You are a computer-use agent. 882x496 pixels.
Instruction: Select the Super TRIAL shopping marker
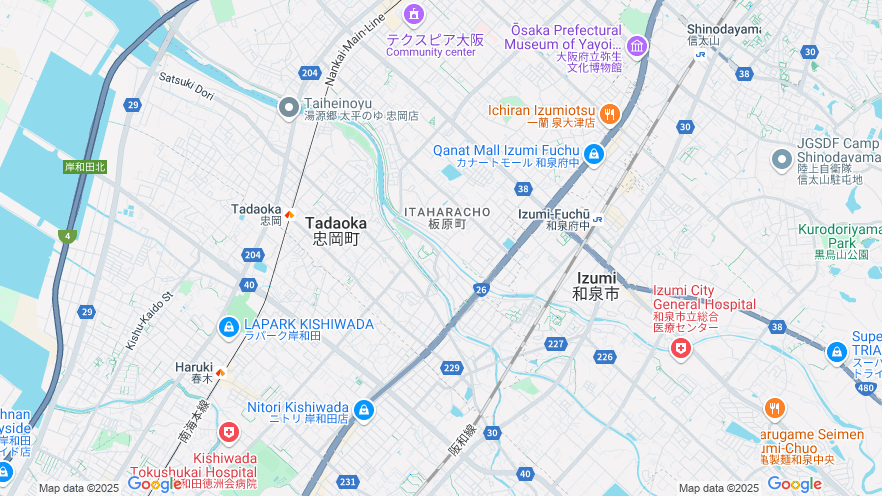[837, 352]
